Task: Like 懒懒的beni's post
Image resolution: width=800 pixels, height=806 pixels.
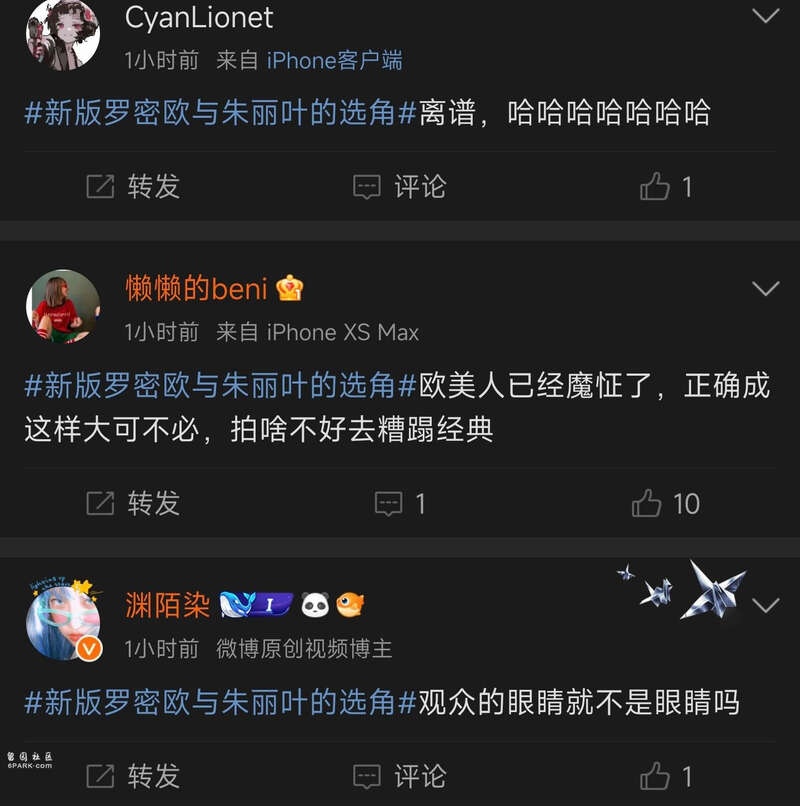Action: point(667,503)
